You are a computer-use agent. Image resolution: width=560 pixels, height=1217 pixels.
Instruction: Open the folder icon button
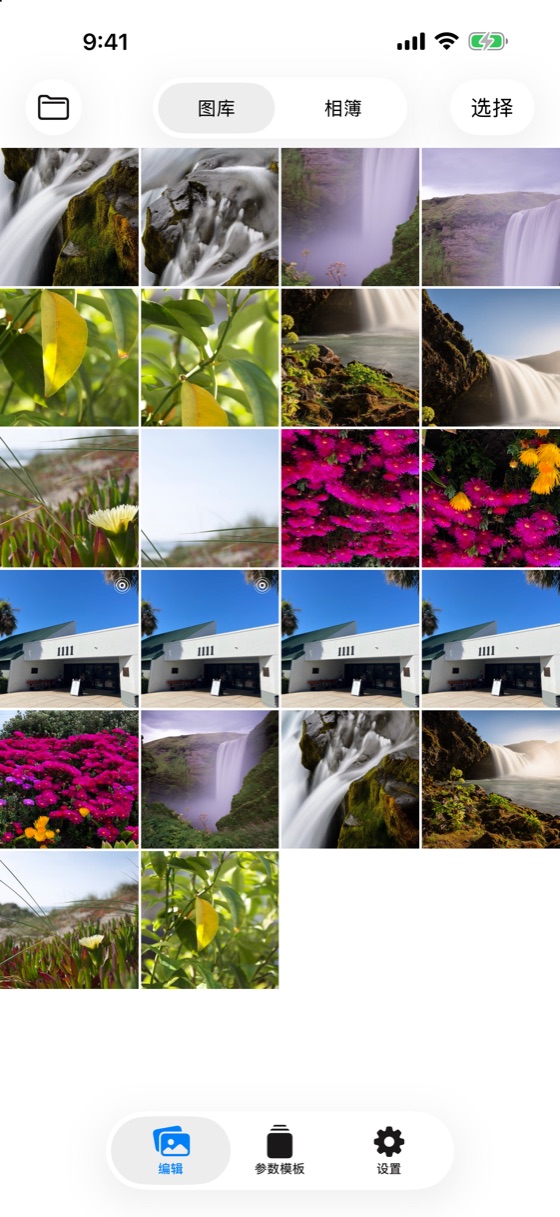click(53, 107)
